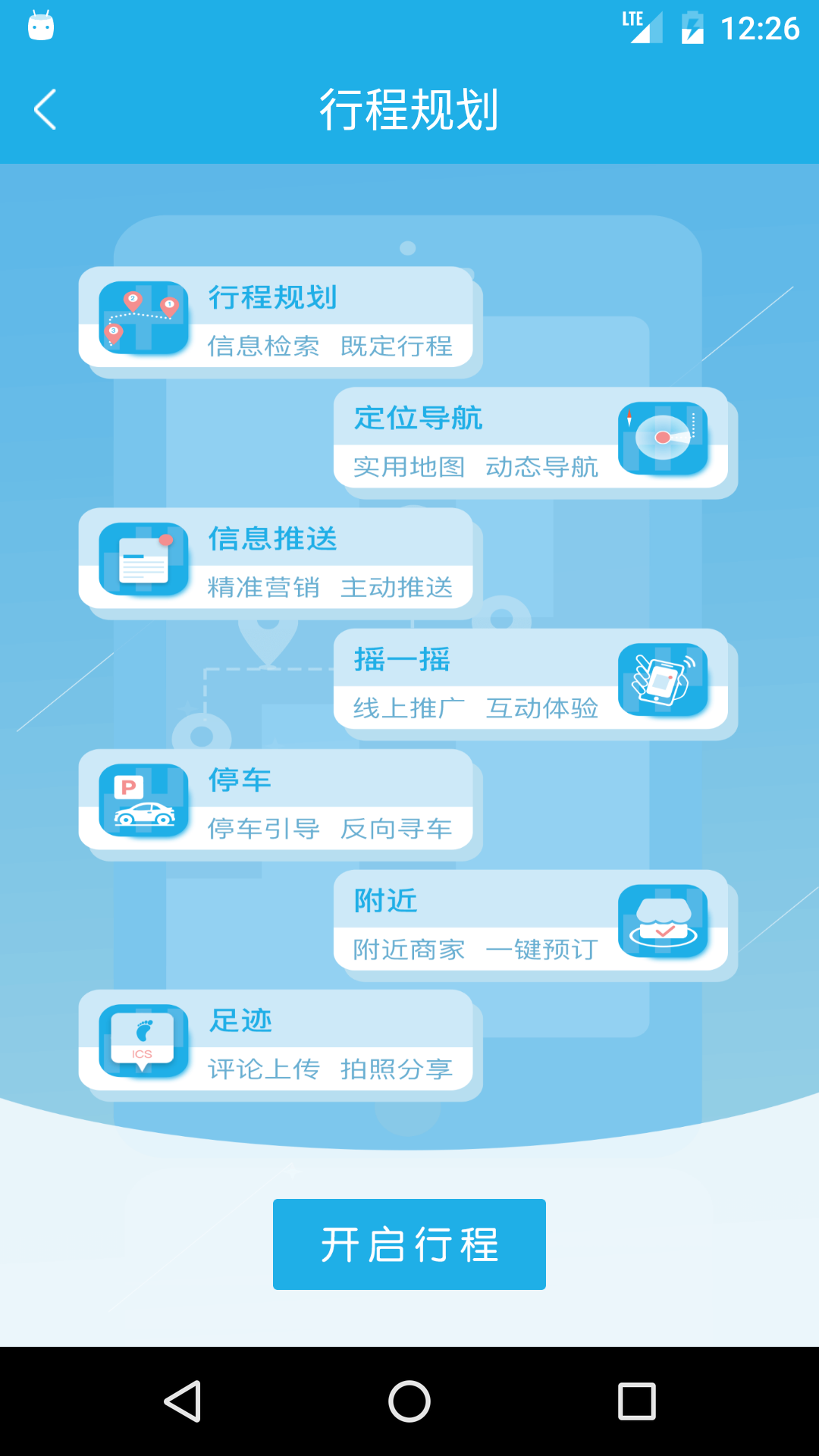Screen dimensions: 819x1456
Task: Open the 行程规划 card
Action: click(276, 318)
